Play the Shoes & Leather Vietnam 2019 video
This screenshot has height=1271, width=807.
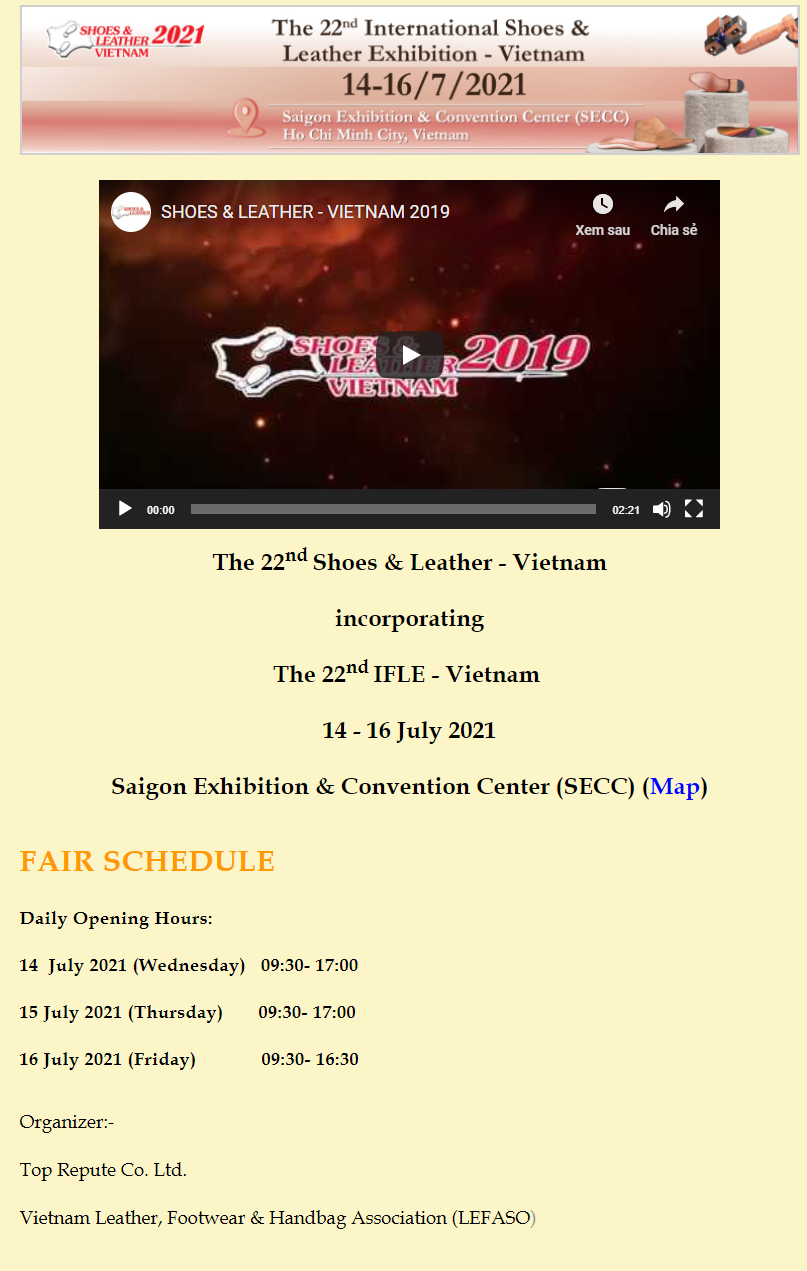coord(409,354)
